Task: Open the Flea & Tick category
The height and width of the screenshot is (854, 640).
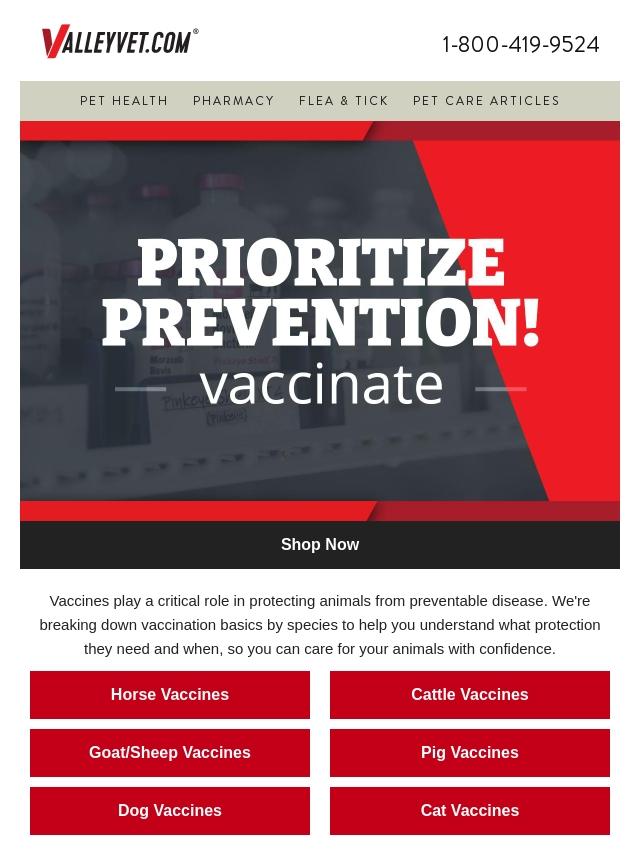Action: tap(344, 101)
